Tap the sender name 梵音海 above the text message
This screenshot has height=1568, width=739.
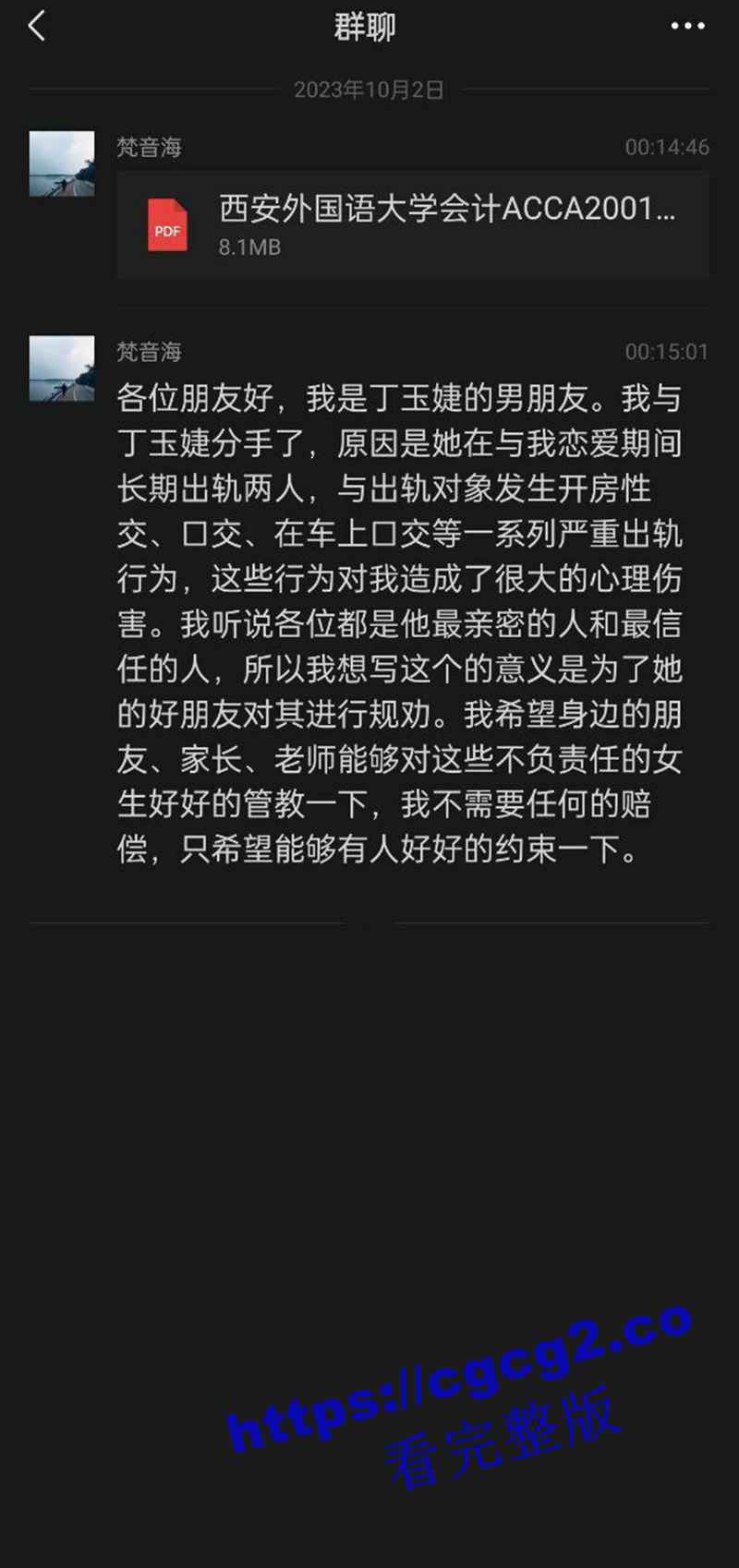pyautogui.click(x=148, y=352)
